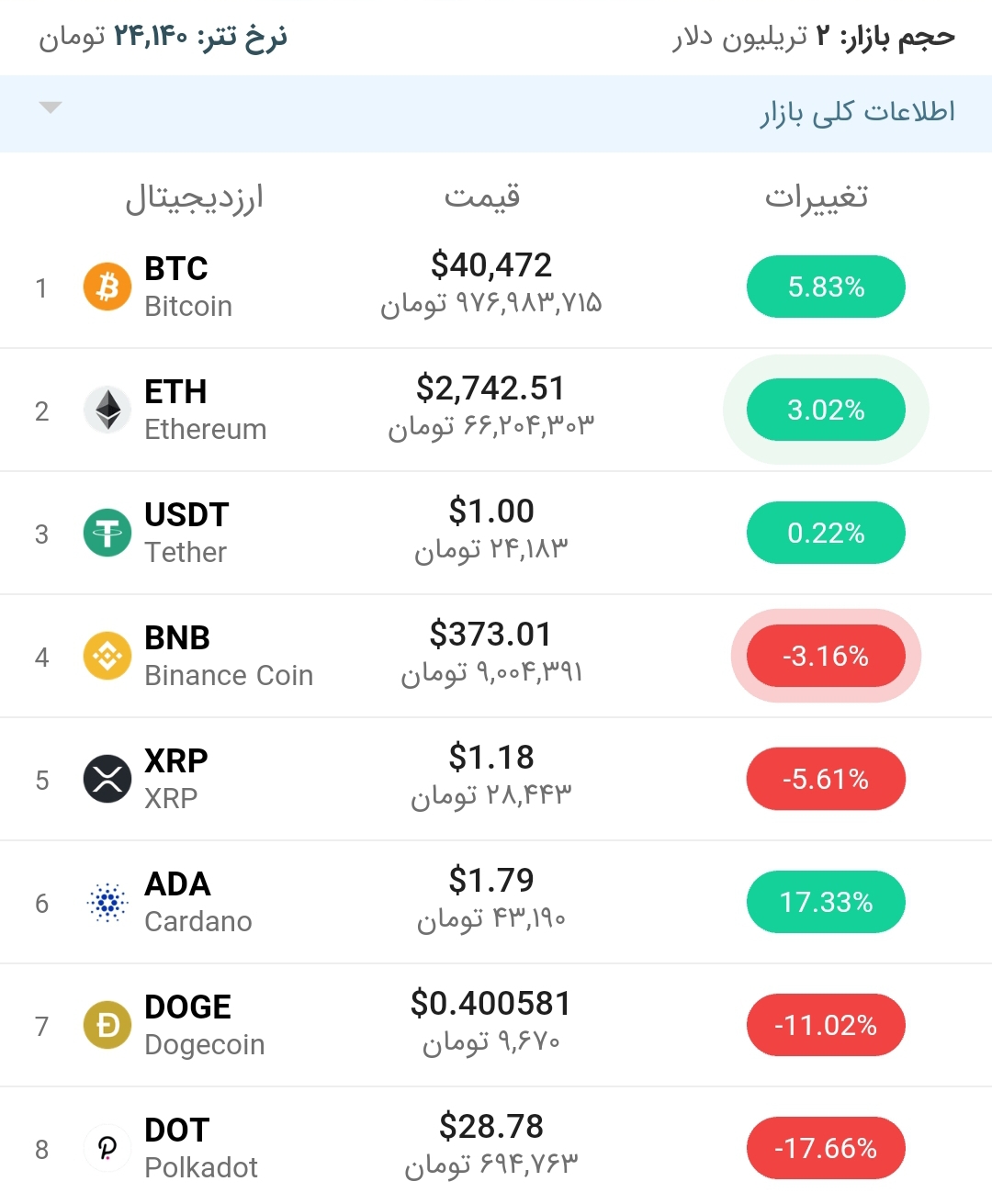This screenshot has height=1204, width=992.
Task: Select the Cardano ADA icon
Action: pos(107,902)
